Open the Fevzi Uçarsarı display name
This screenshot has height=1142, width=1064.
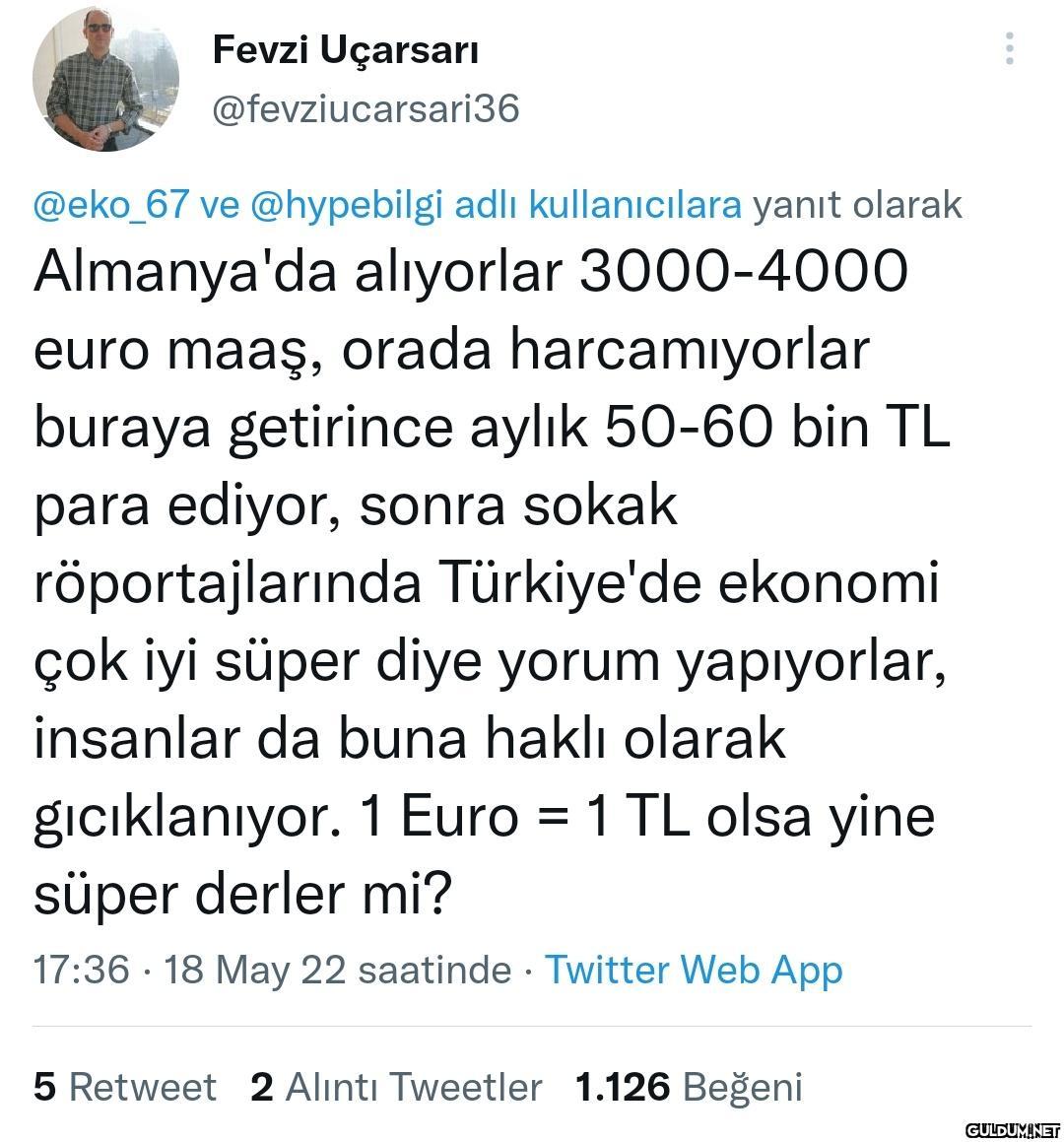coord(346,49)
